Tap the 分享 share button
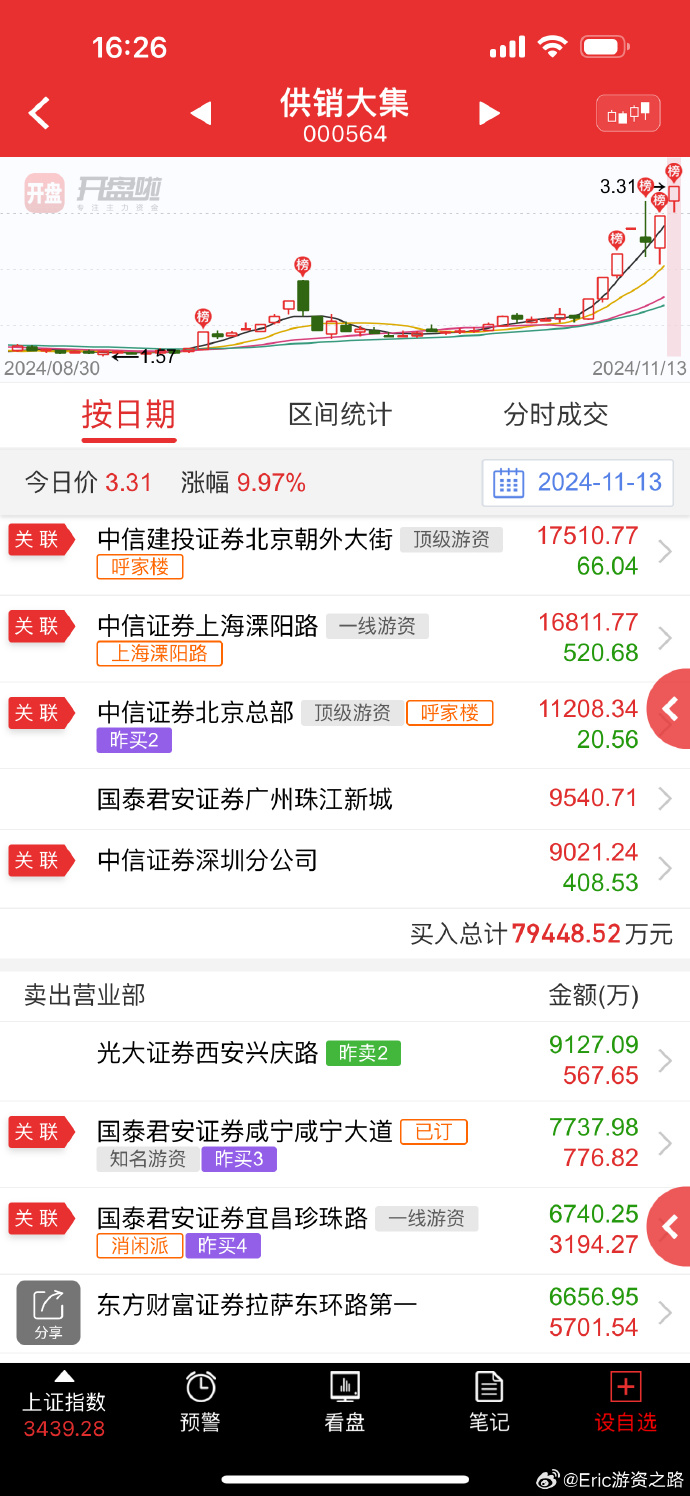Image resolution: width=690 pixels, height=1496 pixels. pos(48,1312)
